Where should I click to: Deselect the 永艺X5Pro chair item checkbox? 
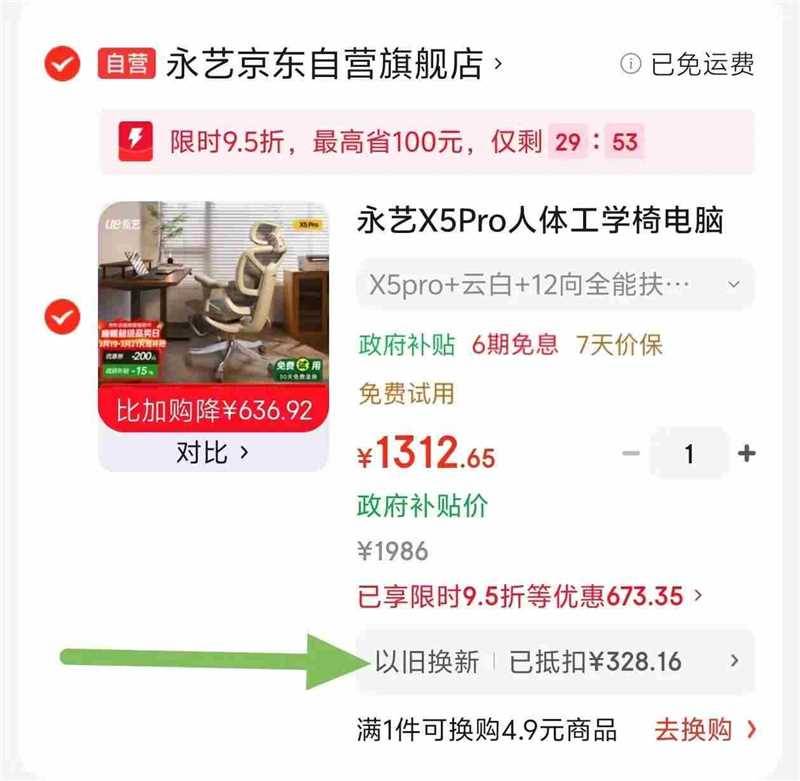[x=62, y=319]
